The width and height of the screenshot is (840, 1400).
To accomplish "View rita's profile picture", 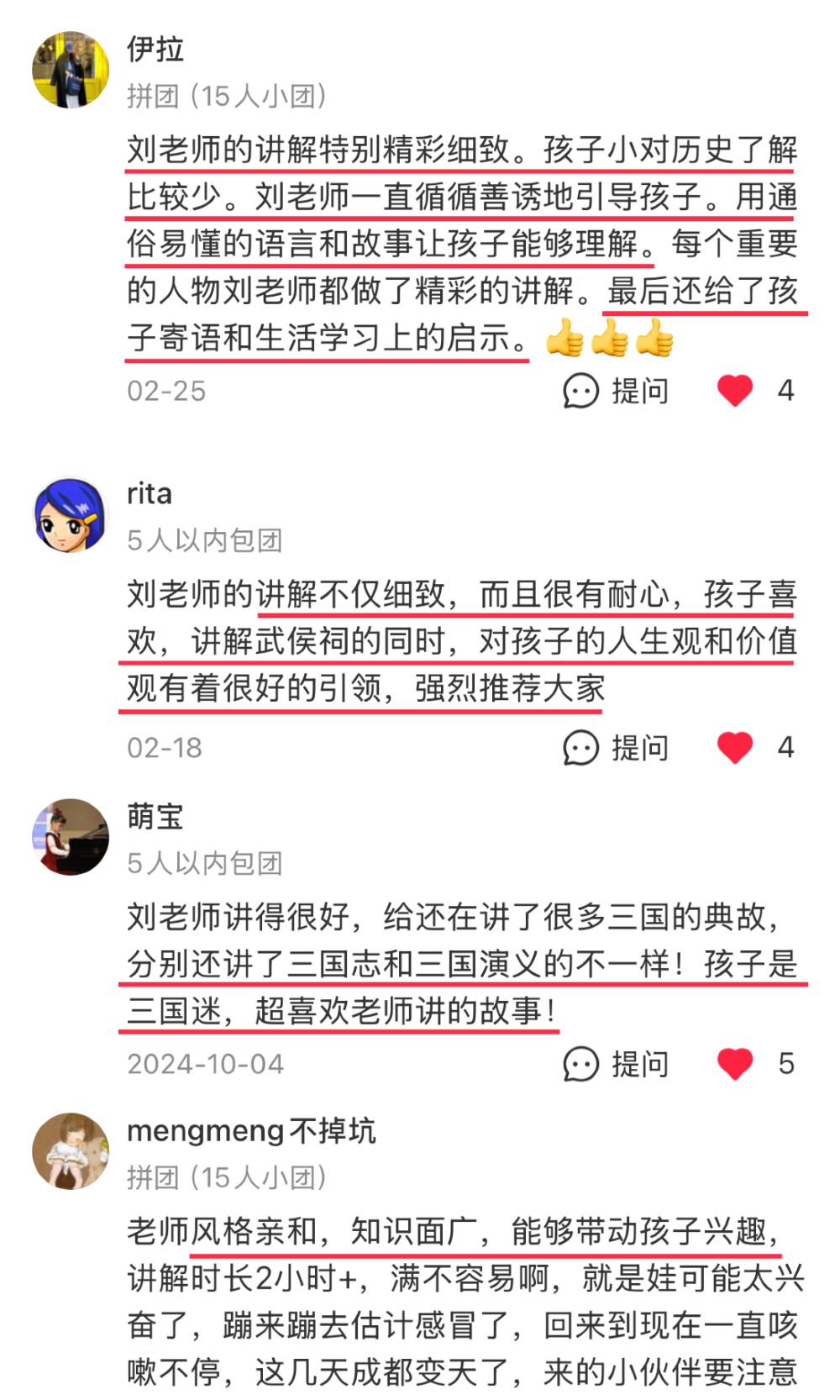I will [x=71, y=514].
